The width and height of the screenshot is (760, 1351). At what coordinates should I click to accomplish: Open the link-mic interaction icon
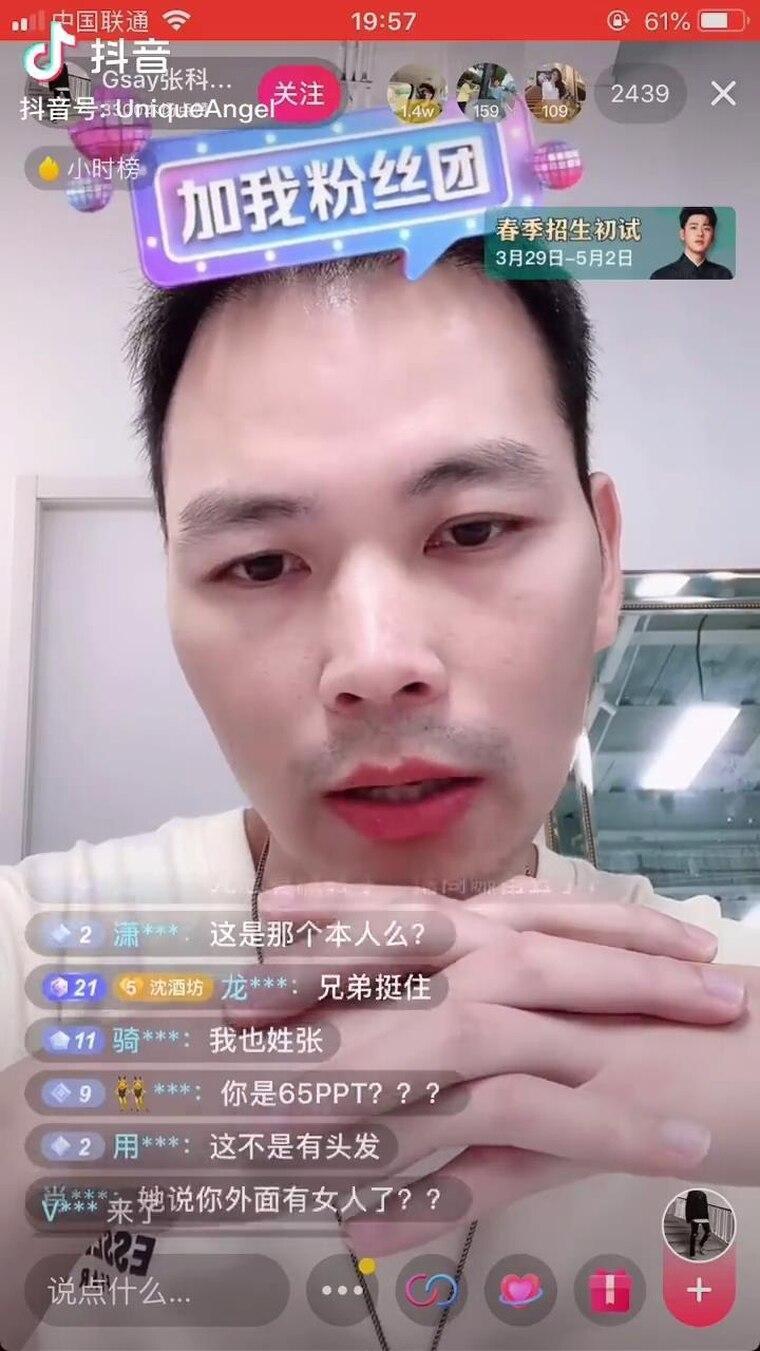click(432, 1291)
